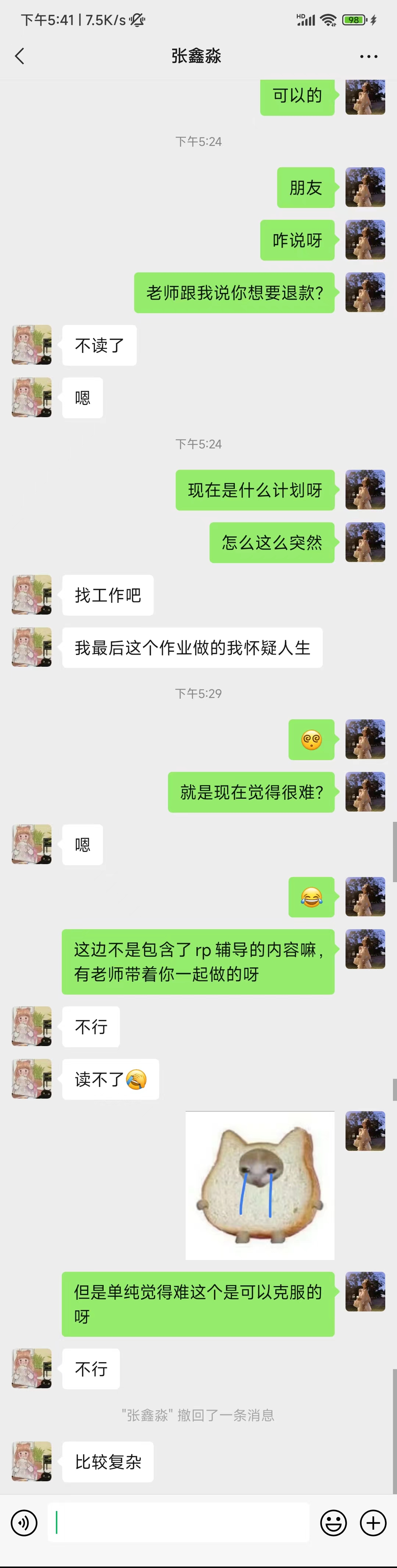Open the chat info overflow menu
Image resolution: width=397 pixels, height=1568 pixels.
click(x=368, y=57)
